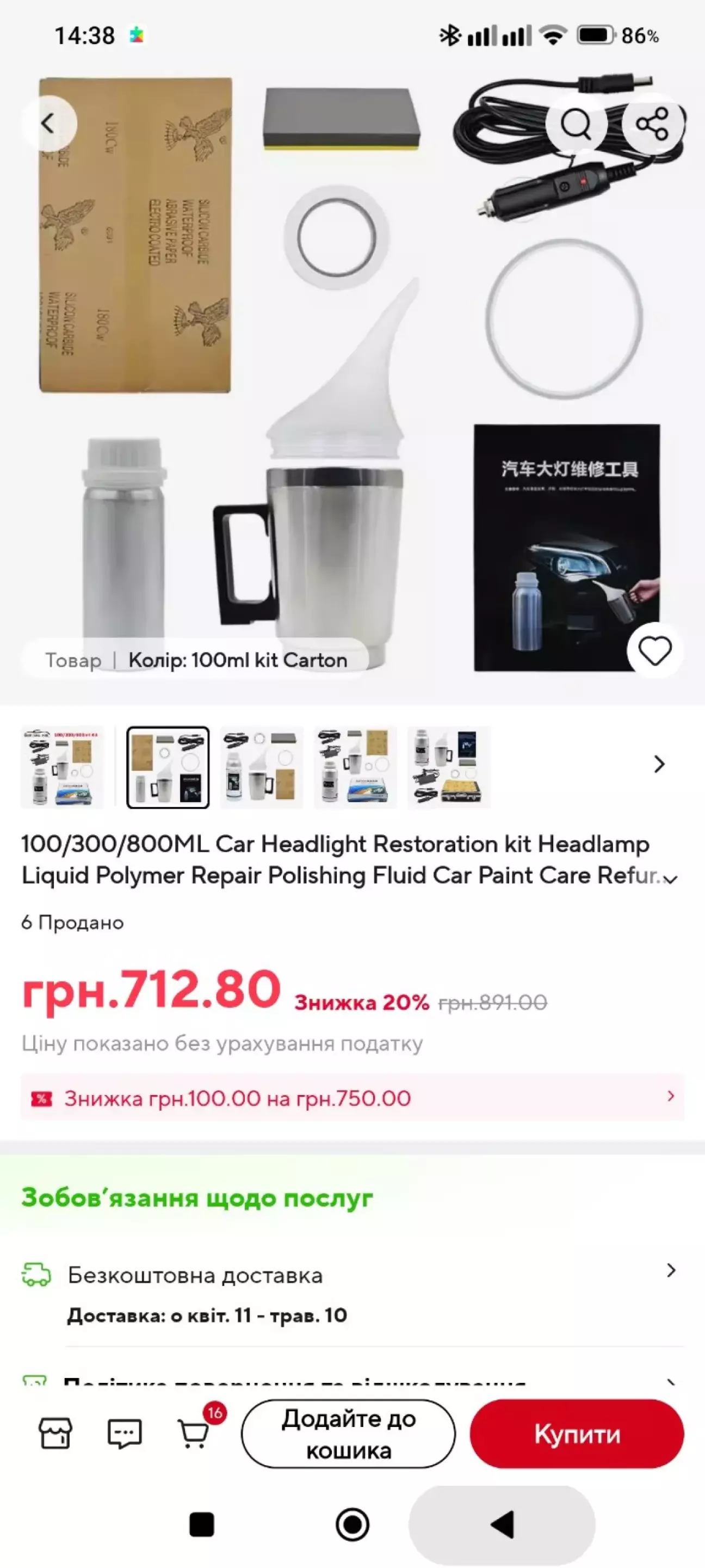Select the fifth variant thumbnail with suitcase

click(x=449, y=767)
